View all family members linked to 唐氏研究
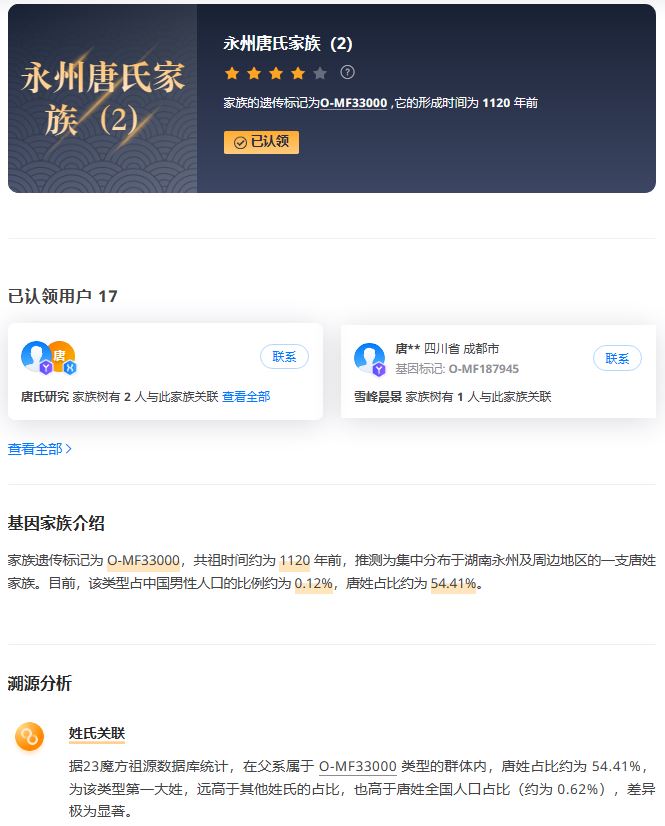Screen dimensions: 665x826 click(246, 397)
